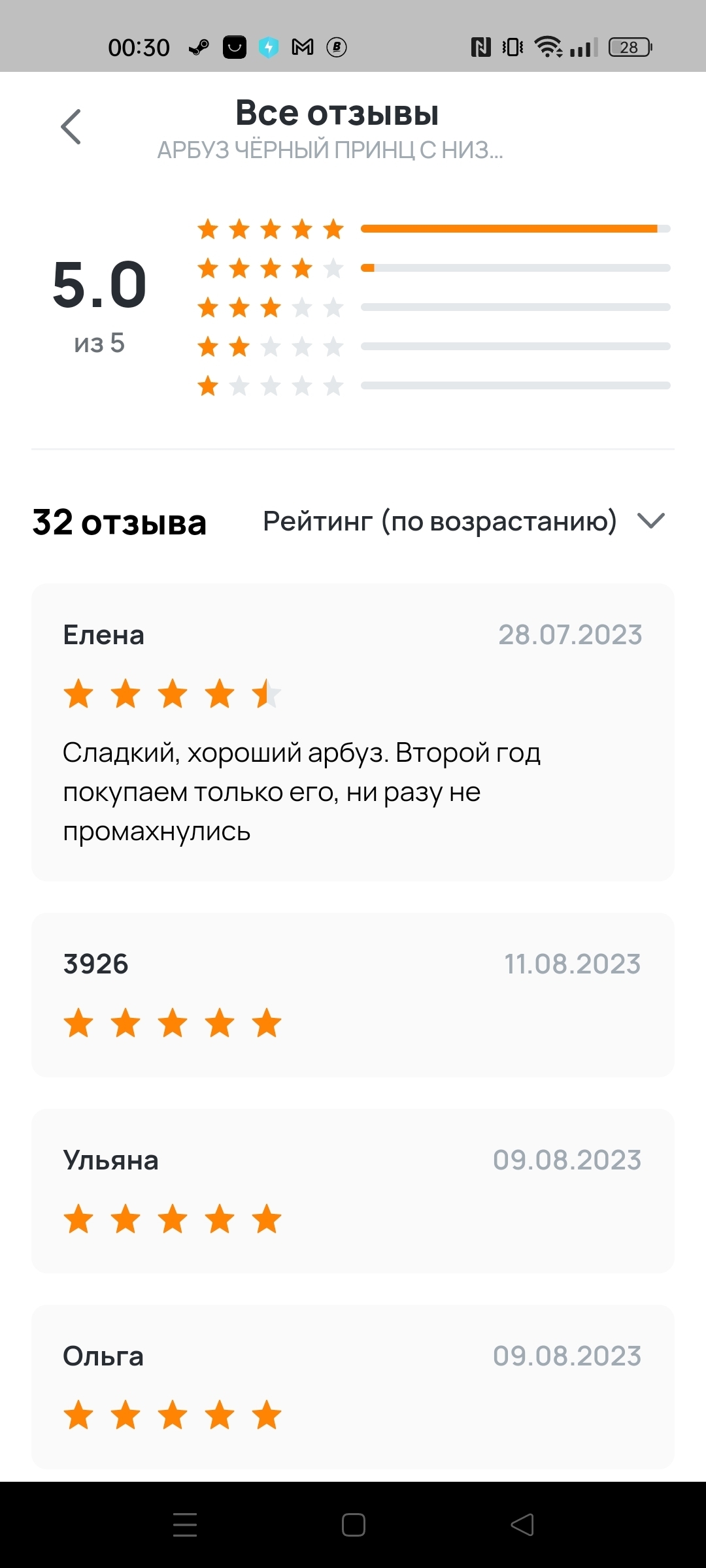This screenshot has width=706, height=1568.
Task: Open the system recent apps menu
Action: (185, 1525)
